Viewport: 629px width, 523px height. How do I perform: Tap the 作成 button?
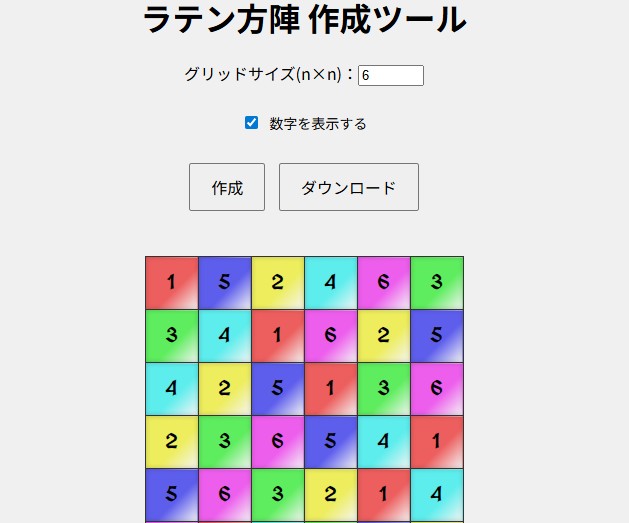pyautogui.click(x=227, y=187)
